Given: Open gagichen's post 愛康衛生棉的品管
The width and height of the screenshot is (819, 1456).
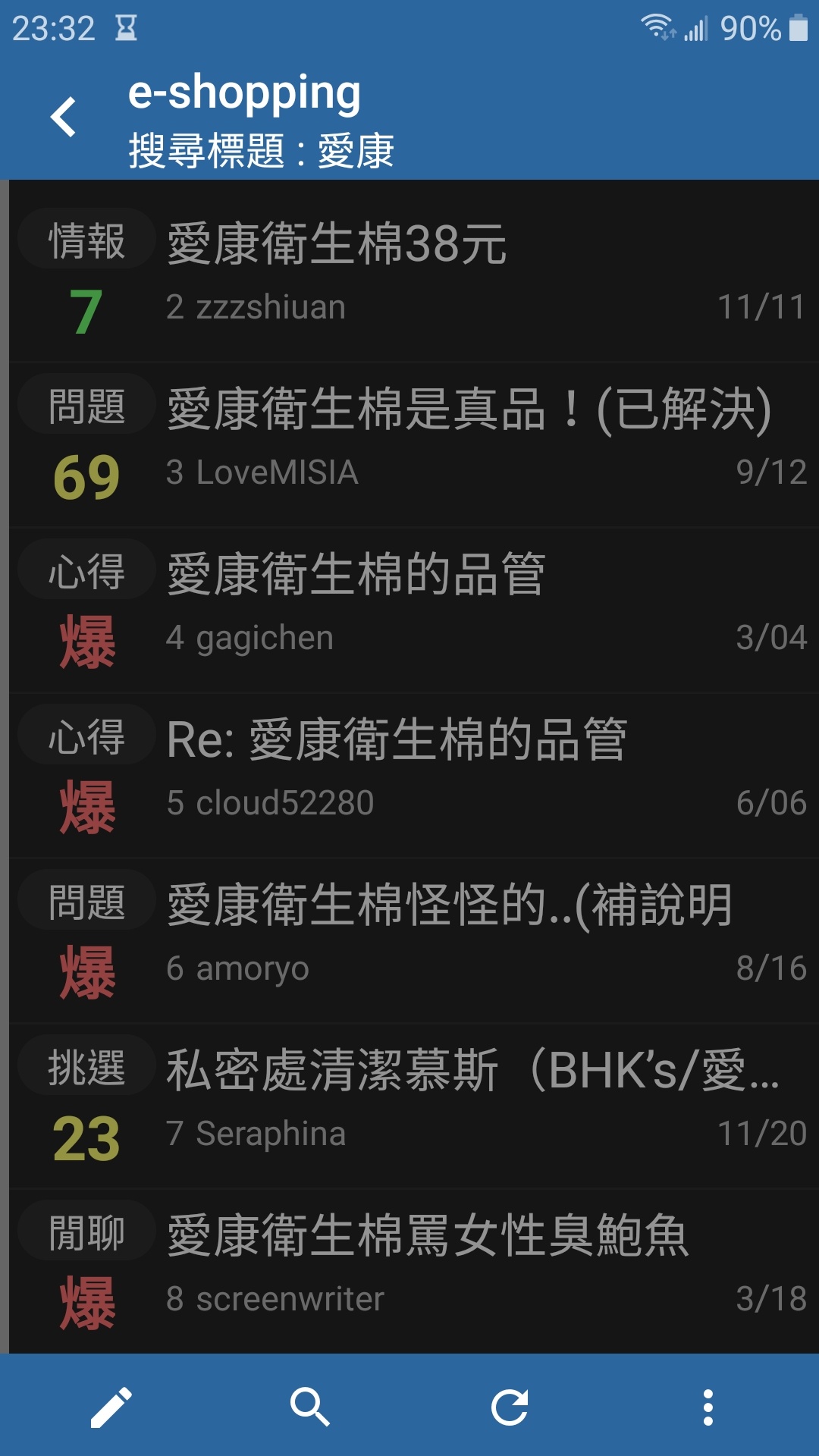Looking at the screenshot, I should [414, 610].
